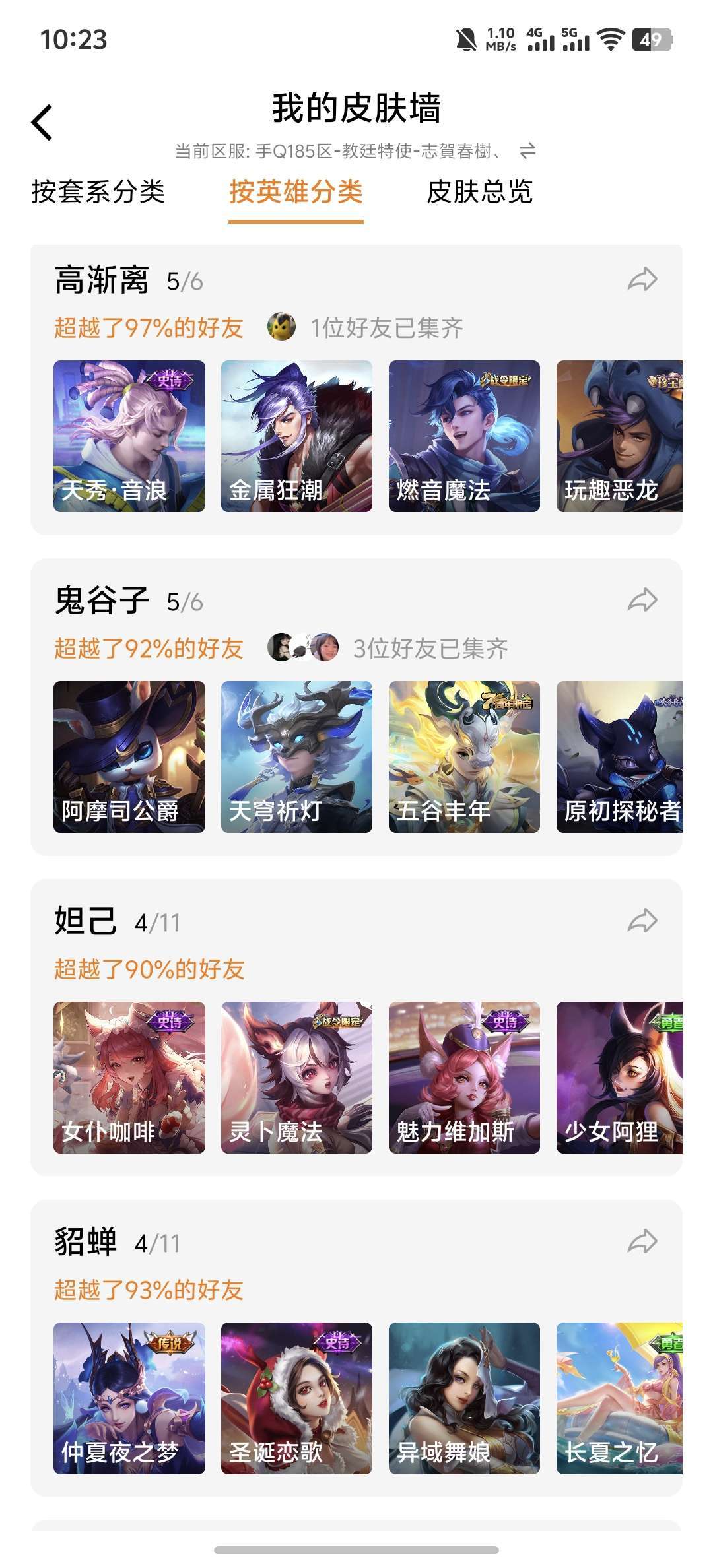Image resolution: width=713 pixels, height=1568 pixels.
Task: Open the 魅力维加斯 skin
Action: (x=464, y=1078)
